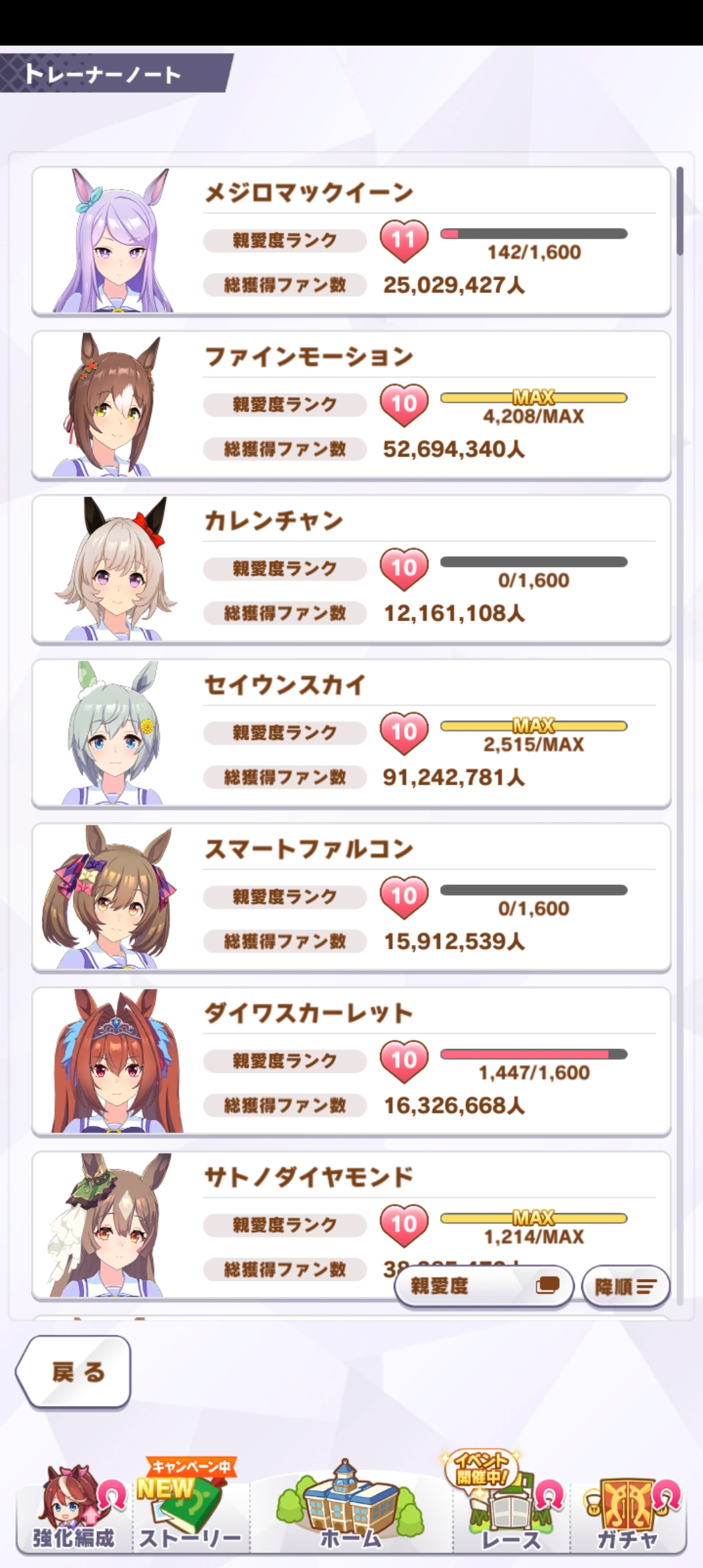Switch to the 強化編成 tab
This screenshot has width=703, height=1568.
point(74,1509)
